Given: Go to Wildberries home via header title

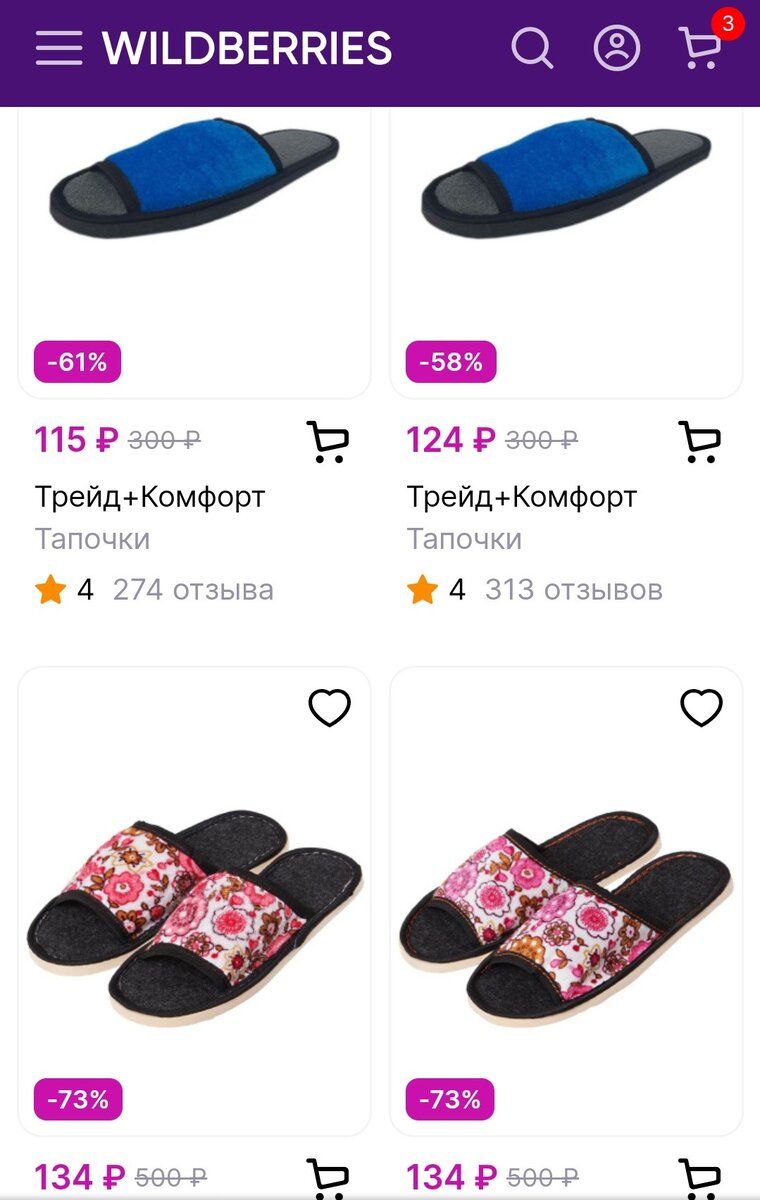Looking at the screenshot, I should coord(247,48).
